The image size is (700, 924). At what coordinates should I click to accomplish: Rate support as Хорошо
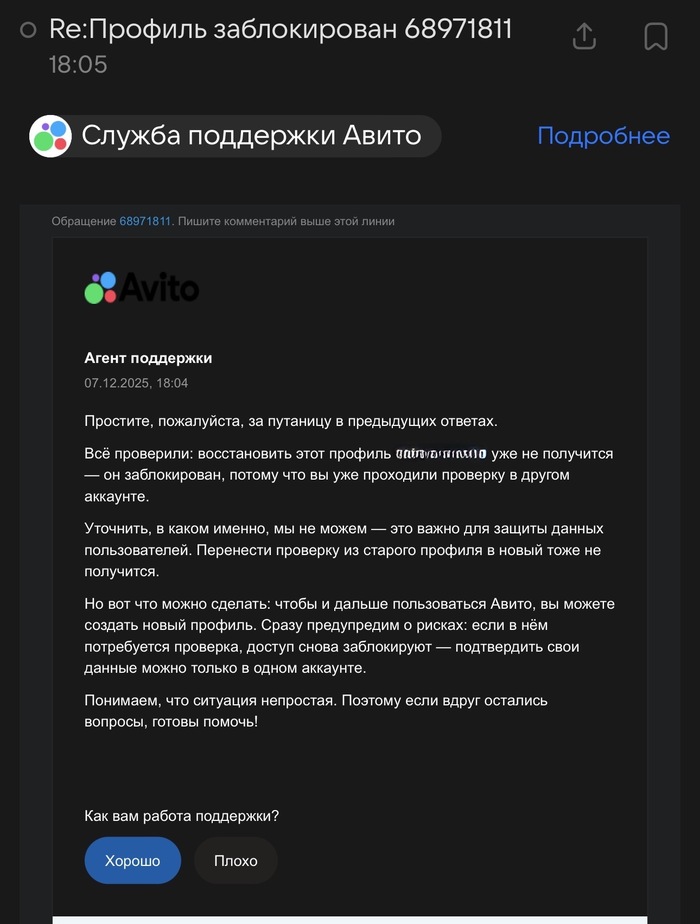132,860
